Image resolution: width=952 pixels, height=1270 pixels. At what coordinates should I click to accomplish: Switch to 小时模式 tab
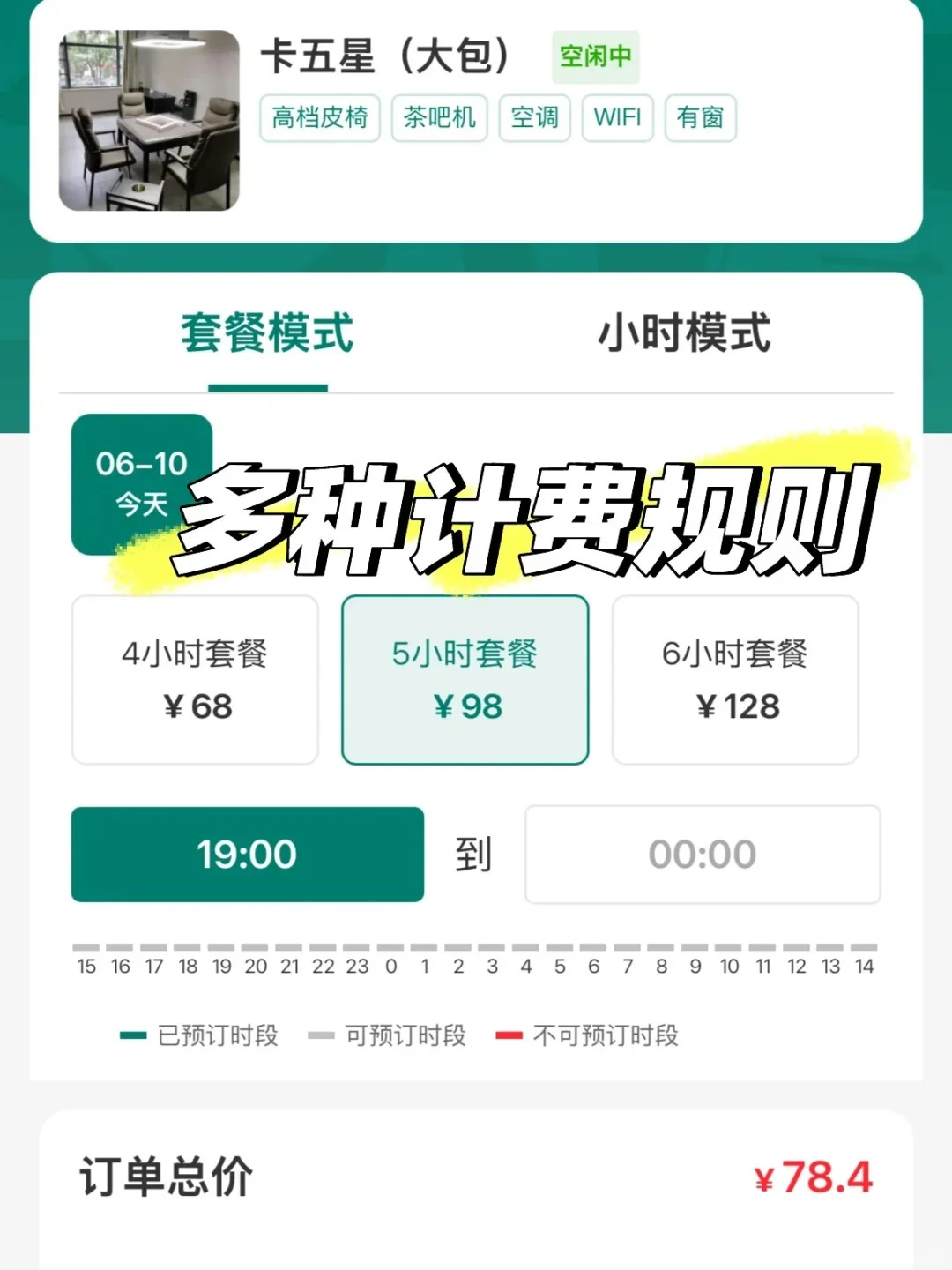(685, 333)
